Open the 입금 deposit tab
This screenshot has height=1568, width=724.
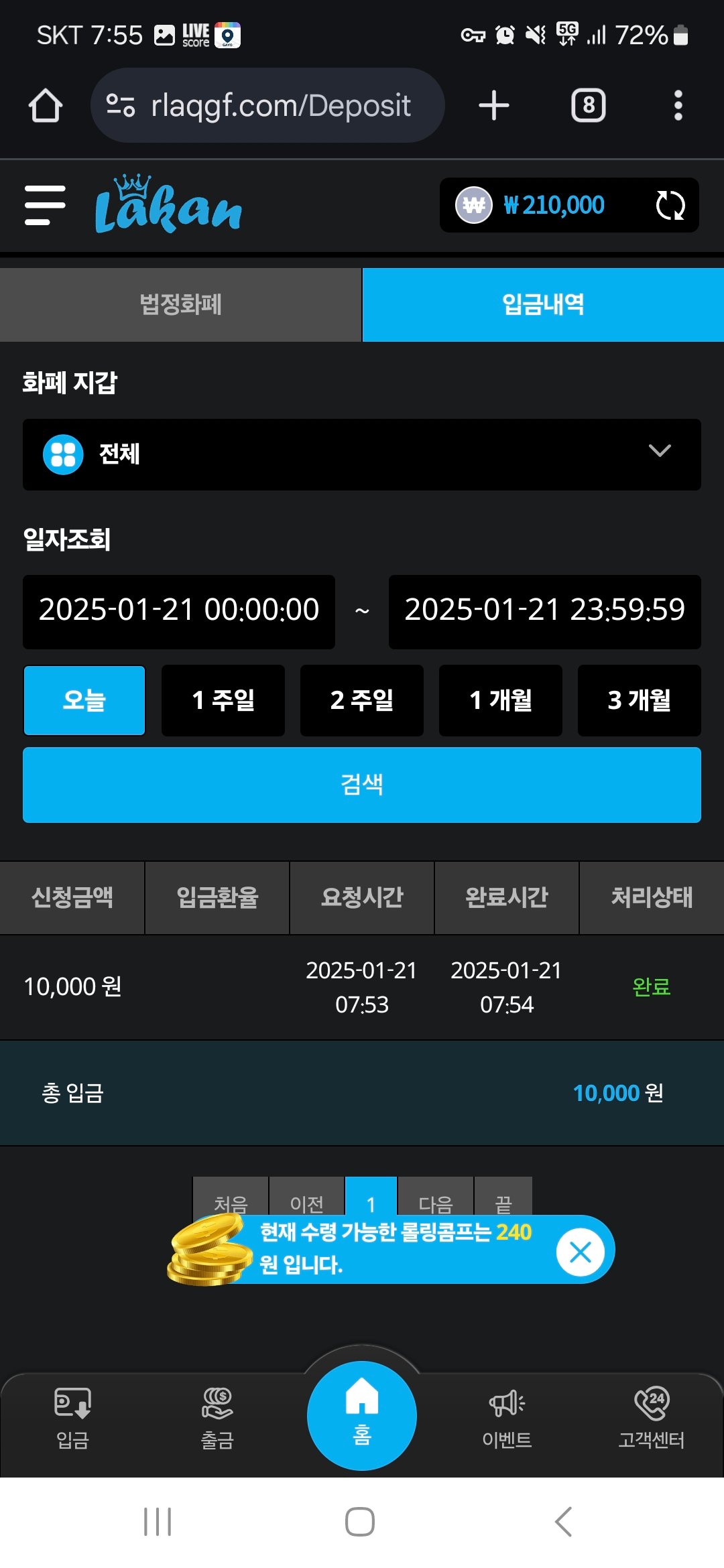[72, 1417]
